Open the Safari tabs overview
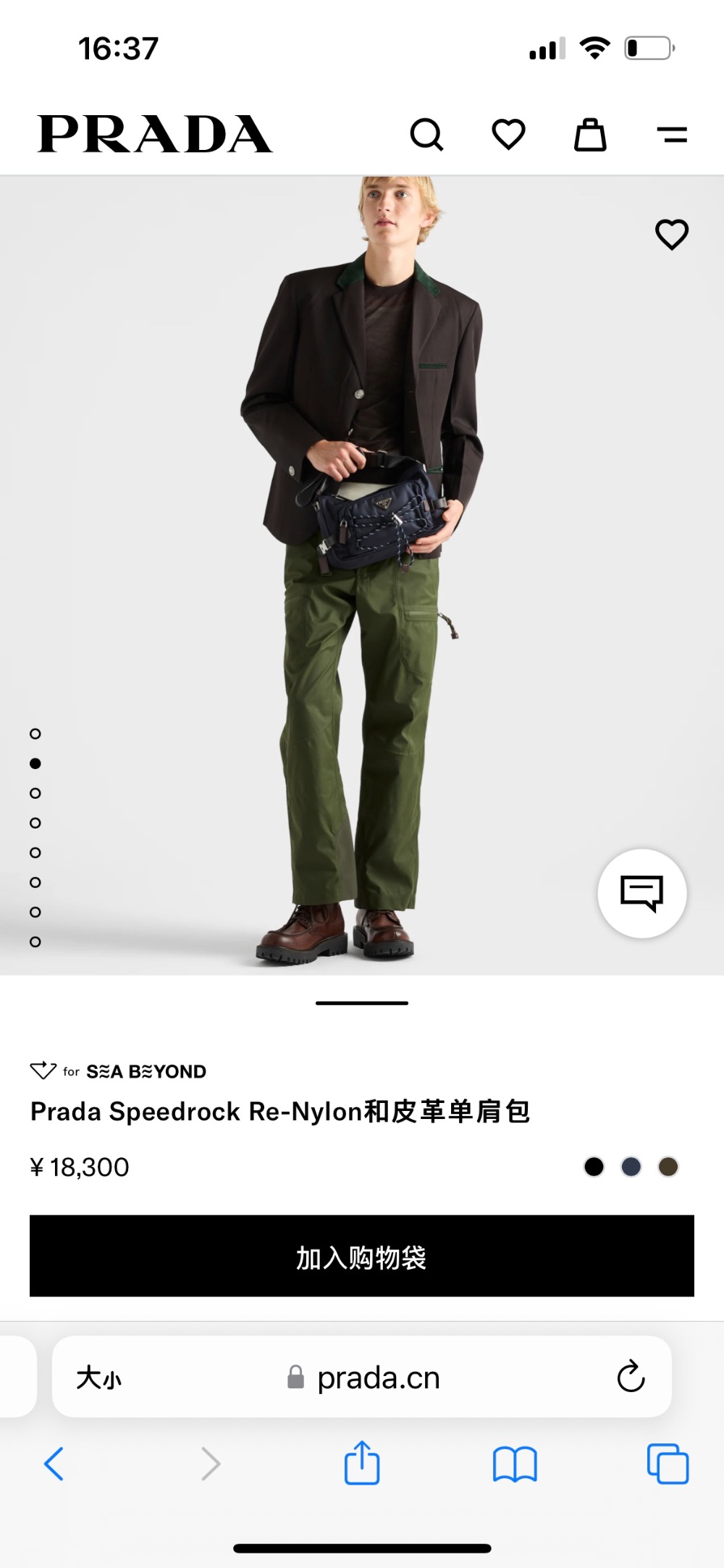Image resolution: width=724 pixels, height=1568 pixels. pyautogui.click(x=668, y=1464)
